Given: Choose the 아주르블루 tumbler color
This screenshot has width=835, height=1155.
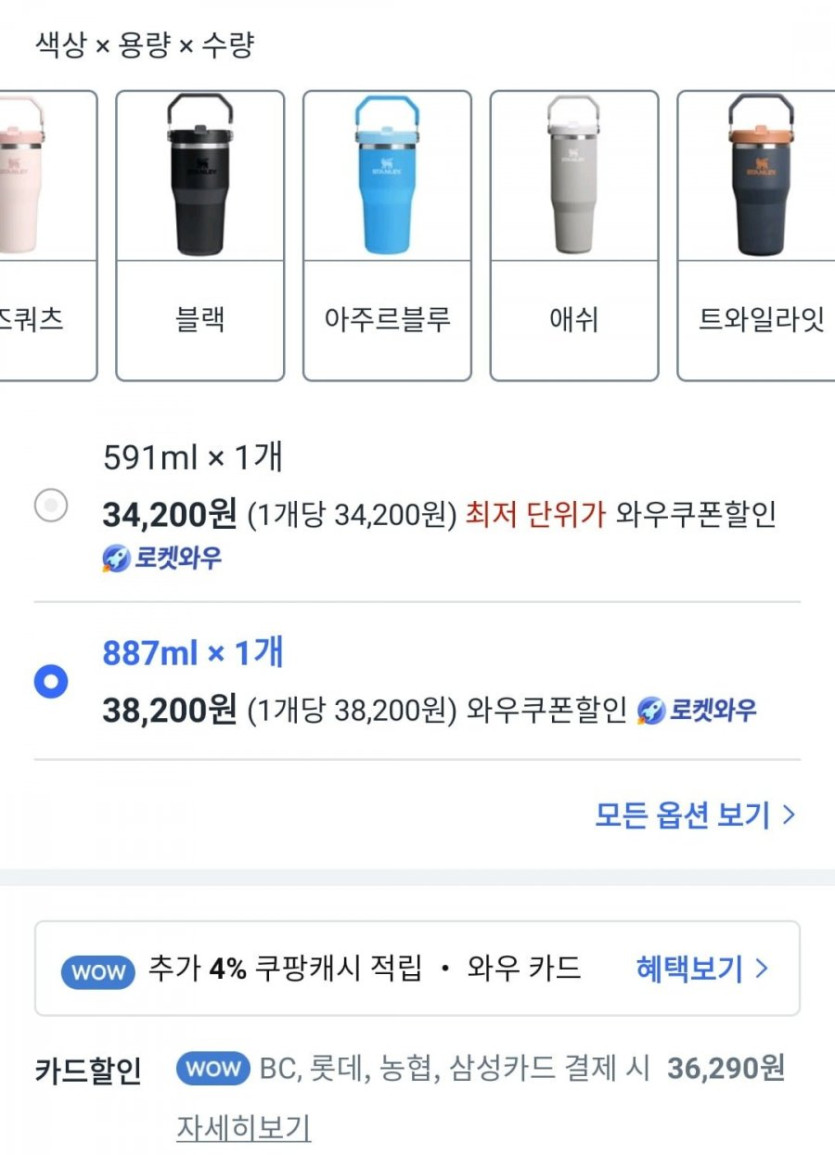Looking at the screenshot, I should tap(387, 236).
